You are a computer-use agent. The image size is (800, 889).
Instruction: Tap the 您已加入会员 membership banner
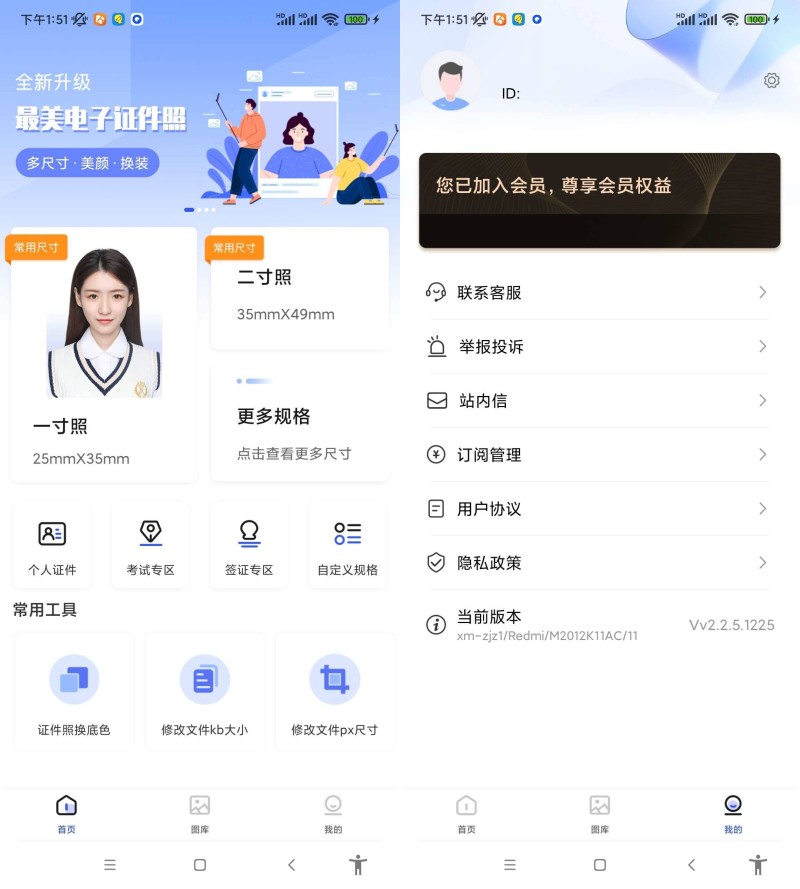pyautogui.click(x=599, y=200)
